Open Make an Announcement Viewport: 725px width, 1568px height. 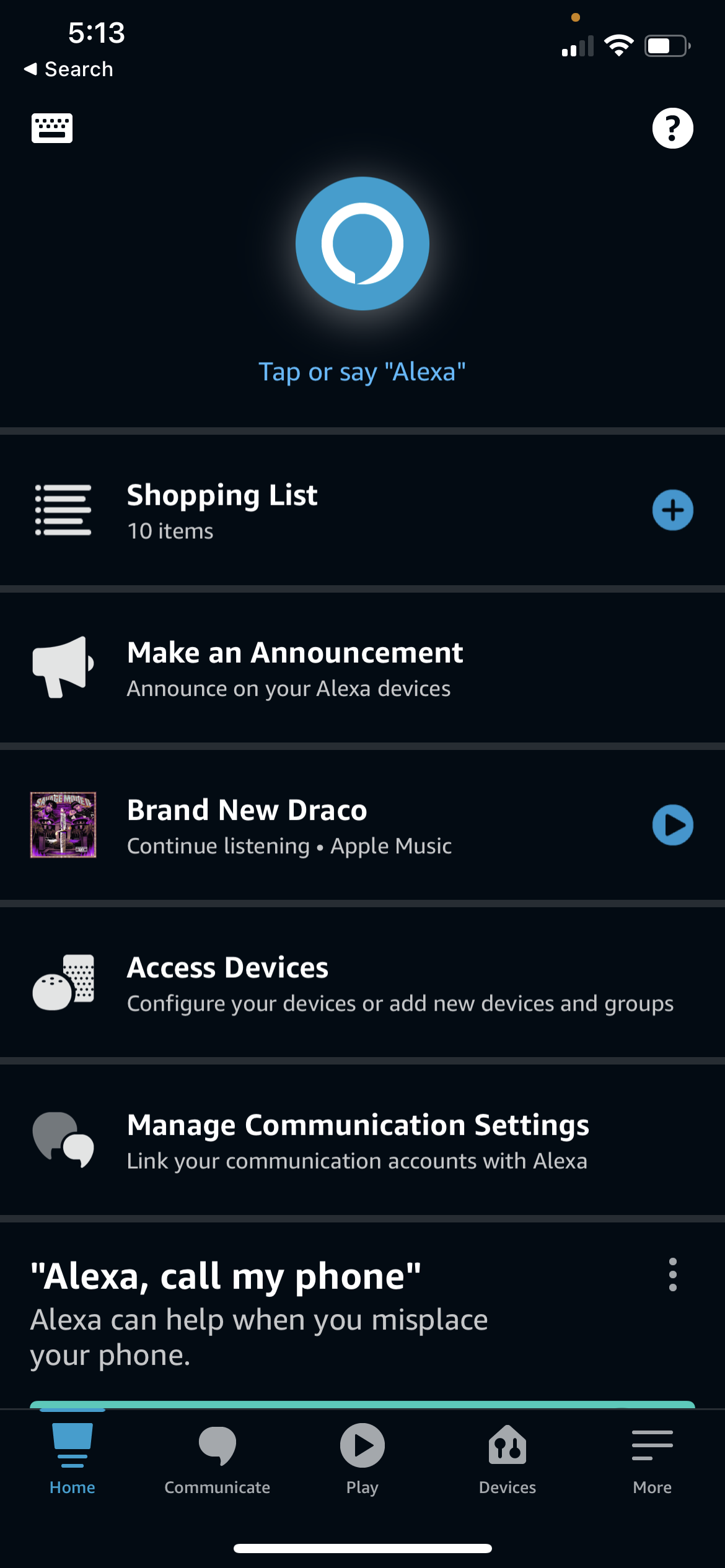(x=310, y=669)
